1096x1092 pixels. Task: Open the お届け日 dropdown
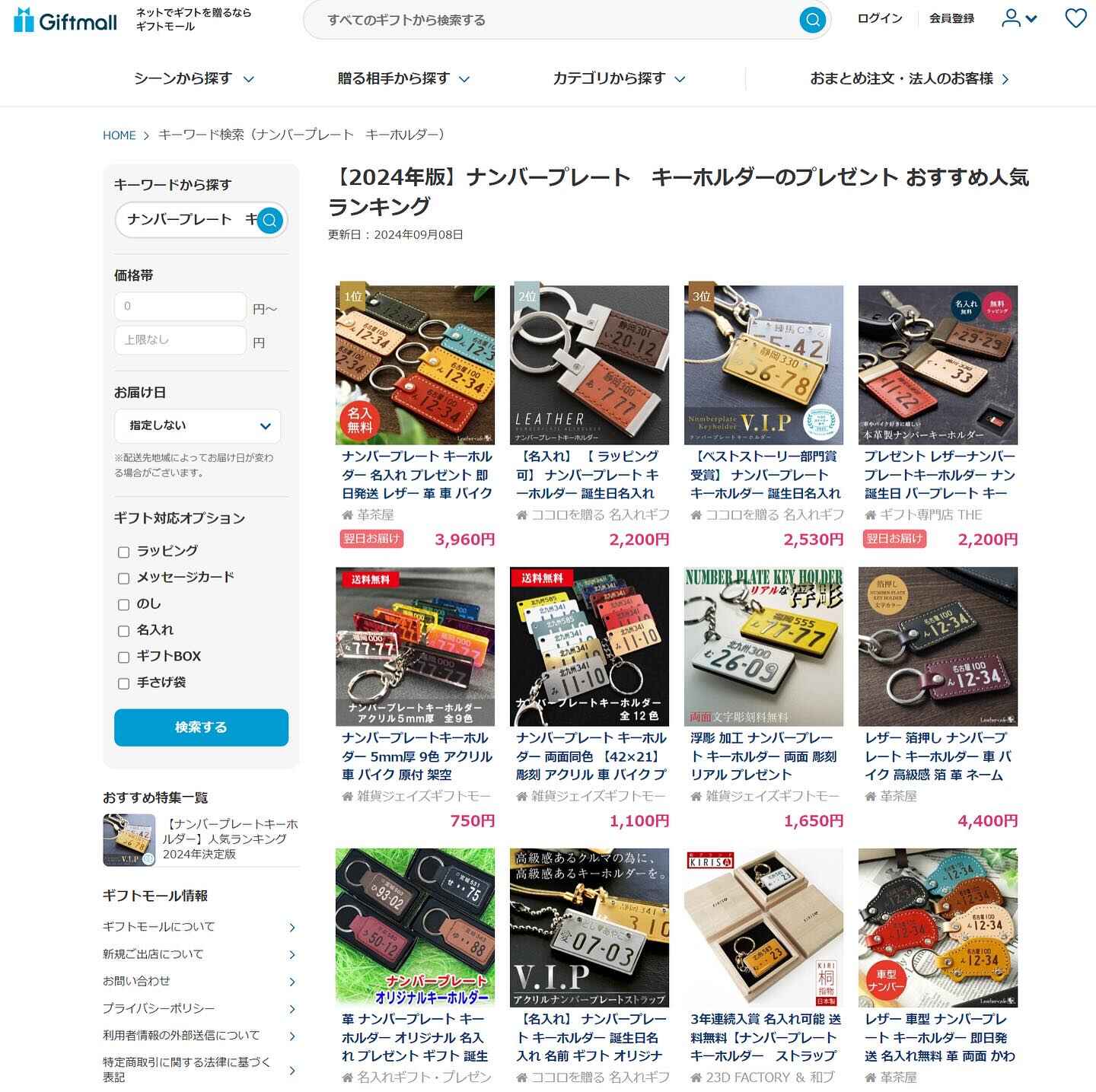click(x=198, y=426)
